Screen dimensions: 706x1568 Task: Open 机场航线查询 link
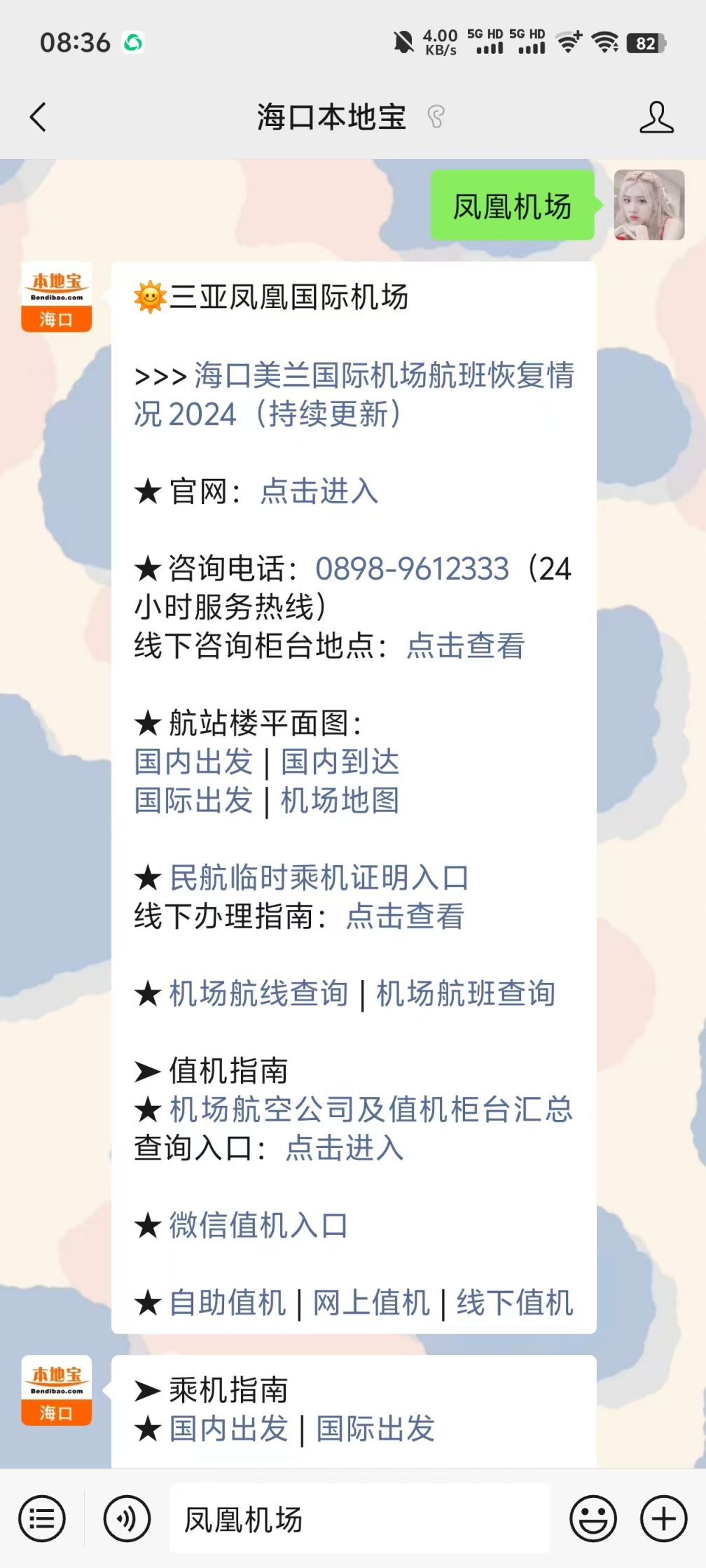(x=258, y=994)
